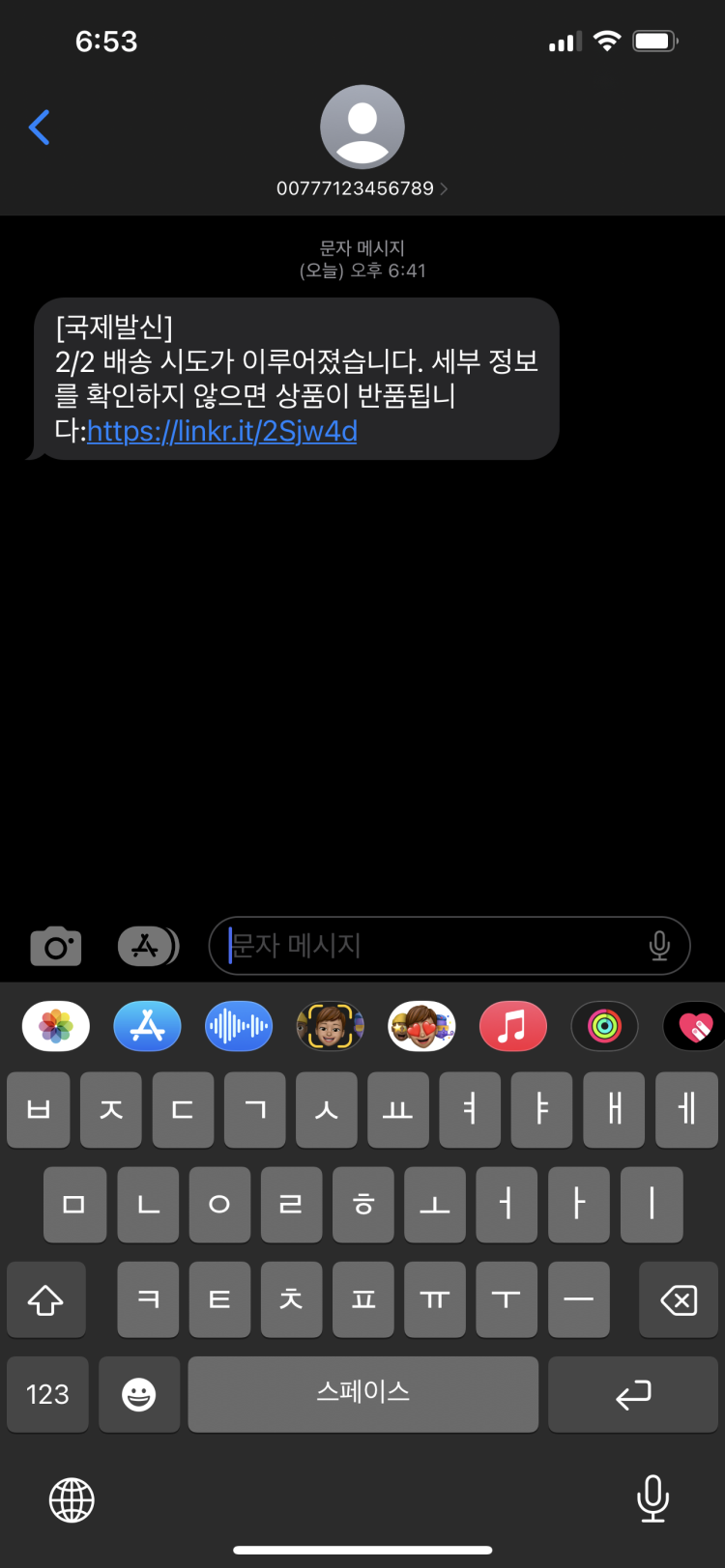725x1568 pixels.
Task: Open the audio message waveform app
Action: (x=239, y=1026)
